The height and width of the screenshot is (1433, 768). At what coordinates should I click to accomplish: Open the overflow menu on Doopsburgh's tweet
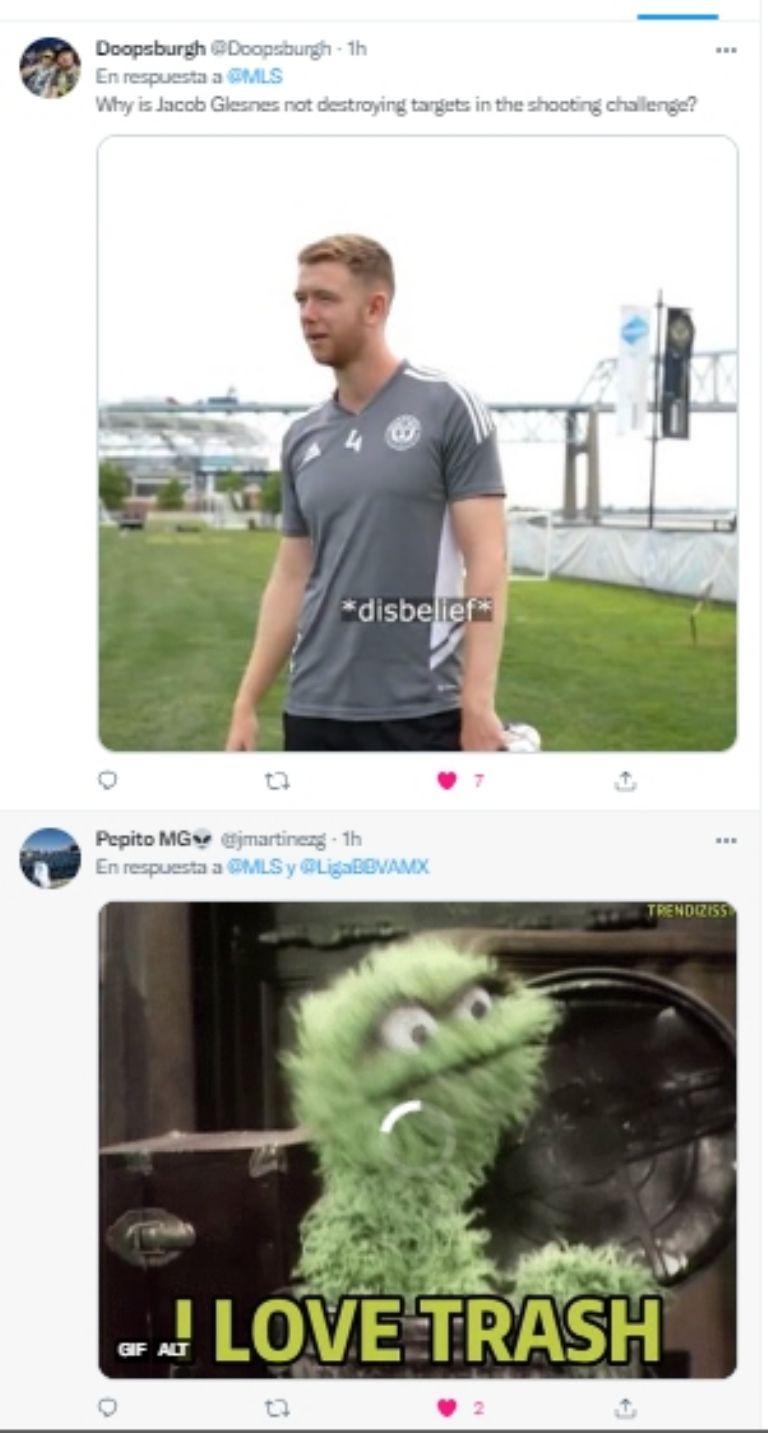tap(725, 50)
